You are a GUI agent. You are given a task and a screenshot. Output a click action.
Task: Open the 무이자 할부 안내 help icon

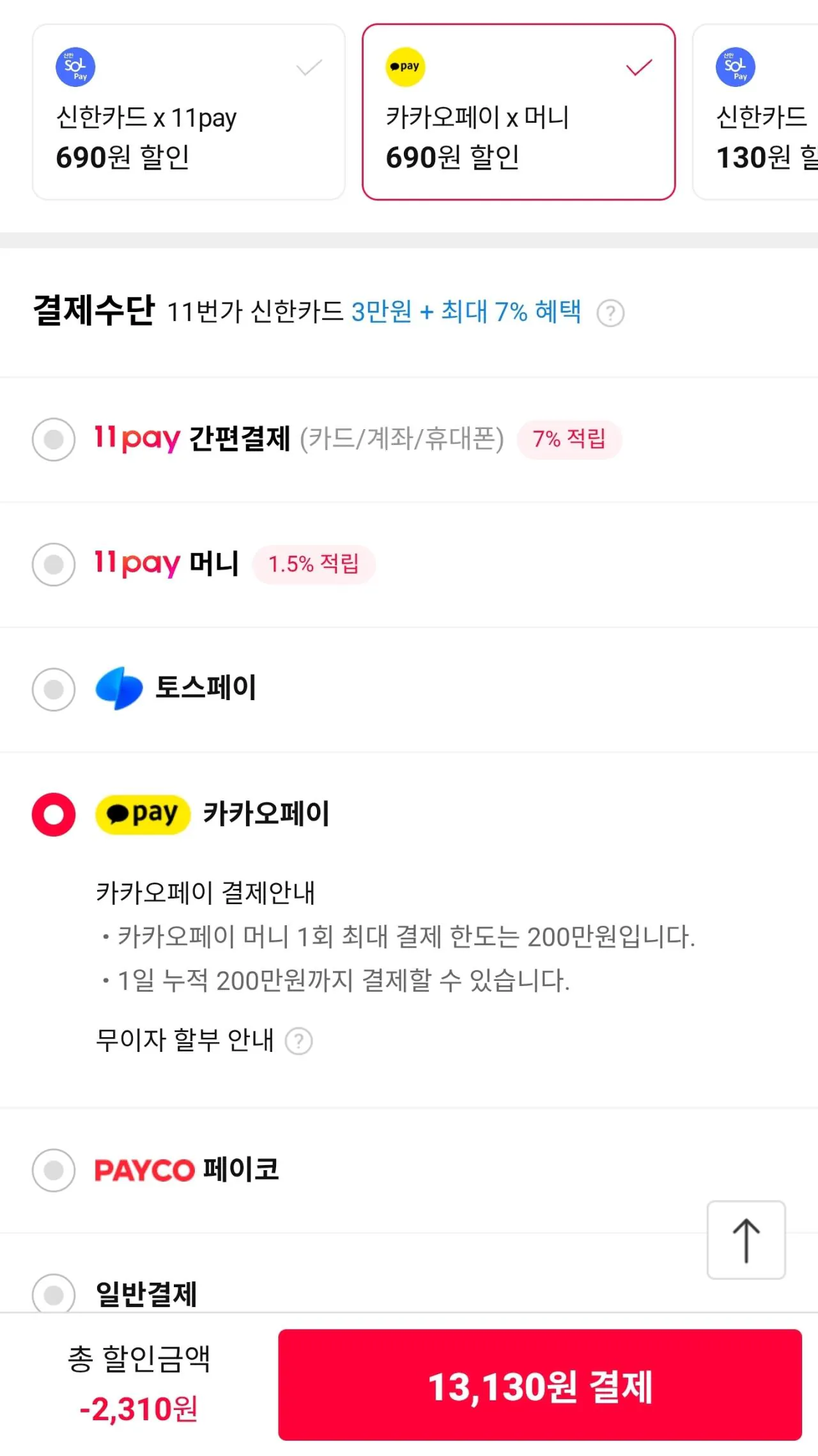tap(298, 1040)
